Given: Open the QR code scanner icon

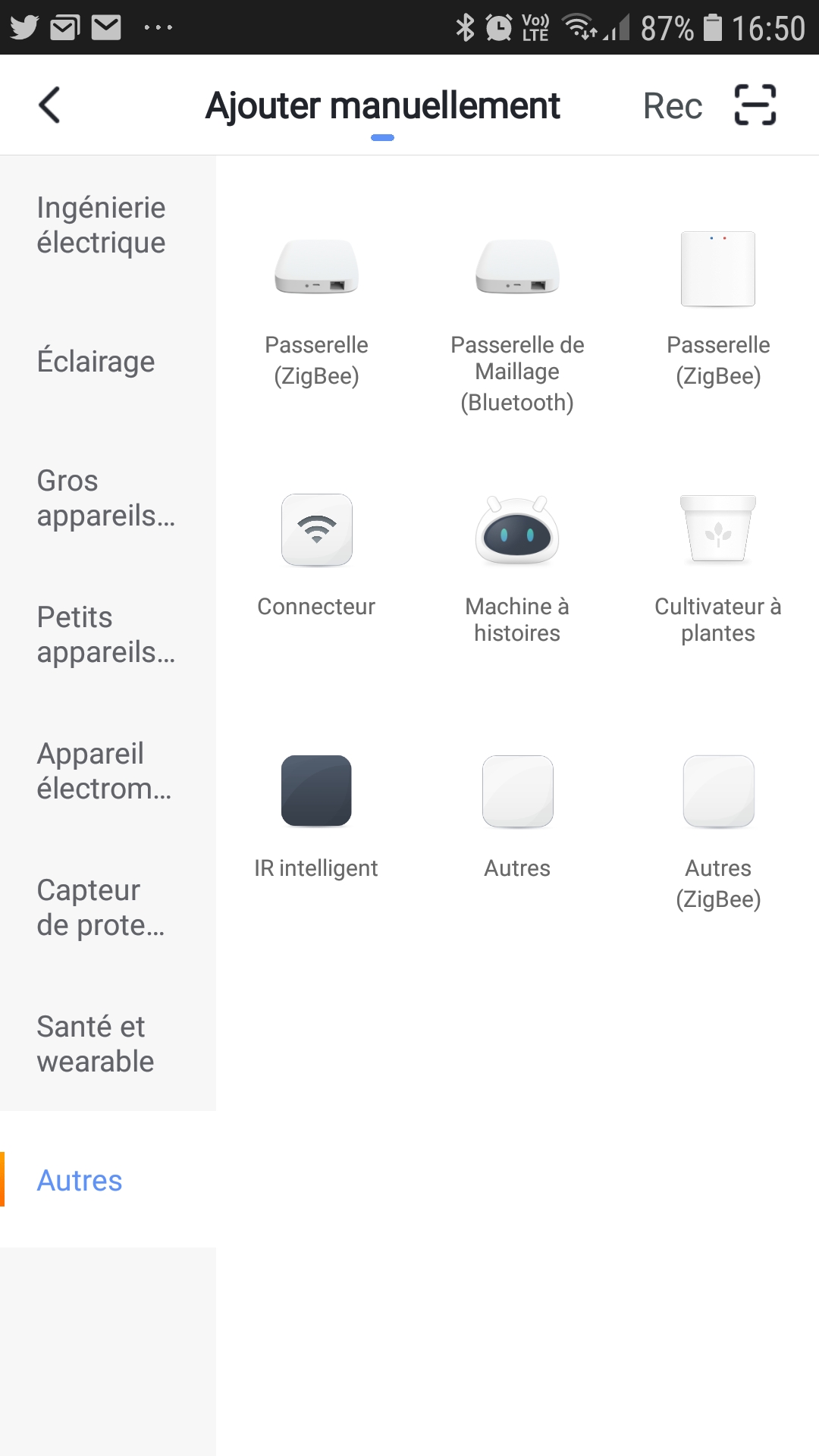Looking at the screenshot, I should [755, 105].
